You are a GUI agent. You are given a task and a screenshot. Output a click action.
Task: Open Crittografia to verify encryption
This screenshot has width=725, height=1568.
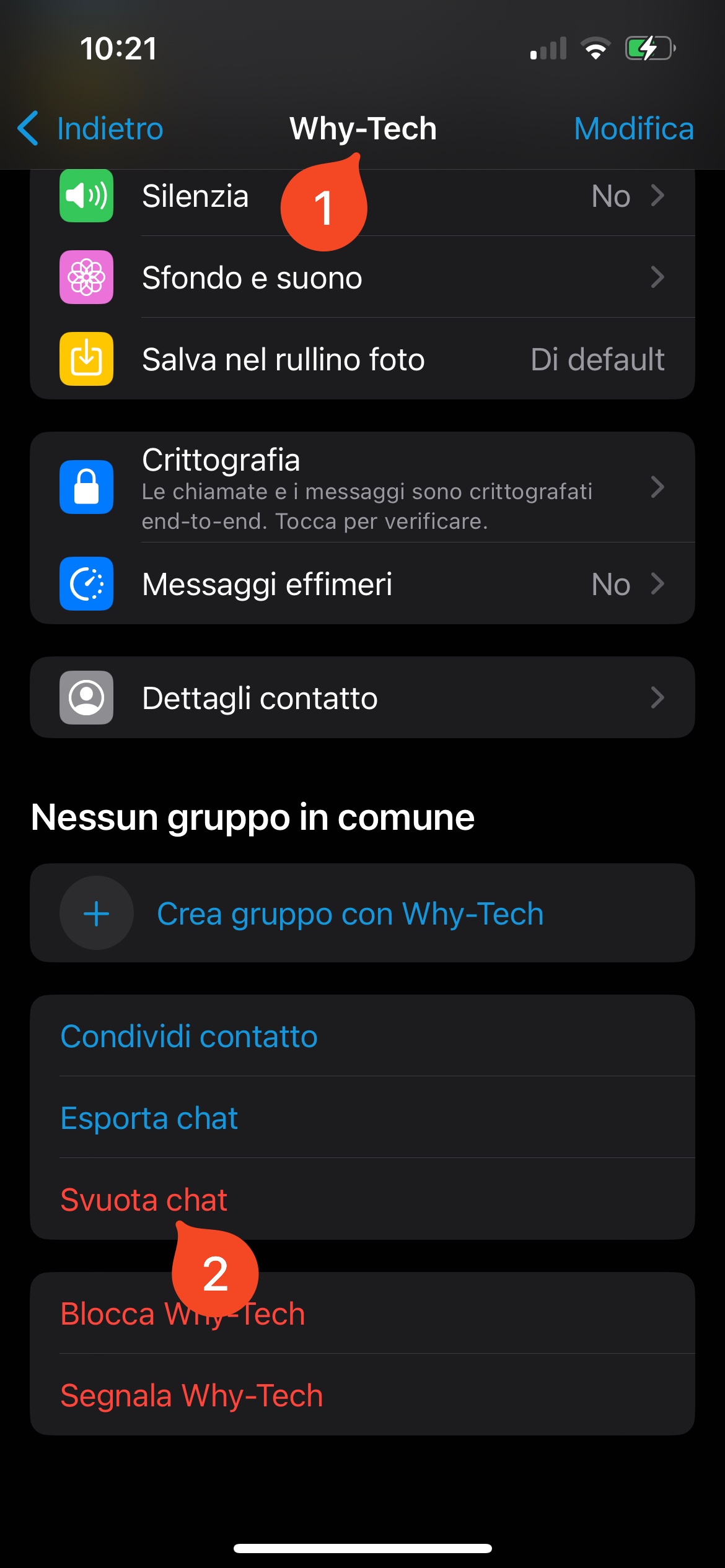[362, 487]
